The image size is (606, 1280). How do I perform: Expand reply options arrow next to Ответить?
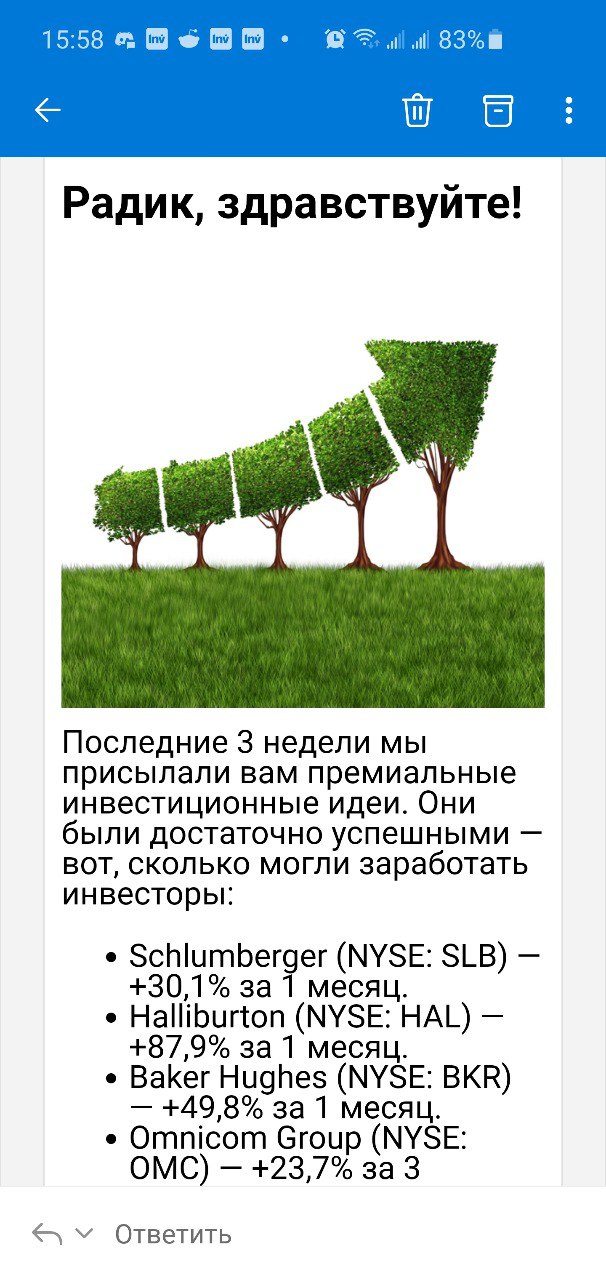point(85,1233)
